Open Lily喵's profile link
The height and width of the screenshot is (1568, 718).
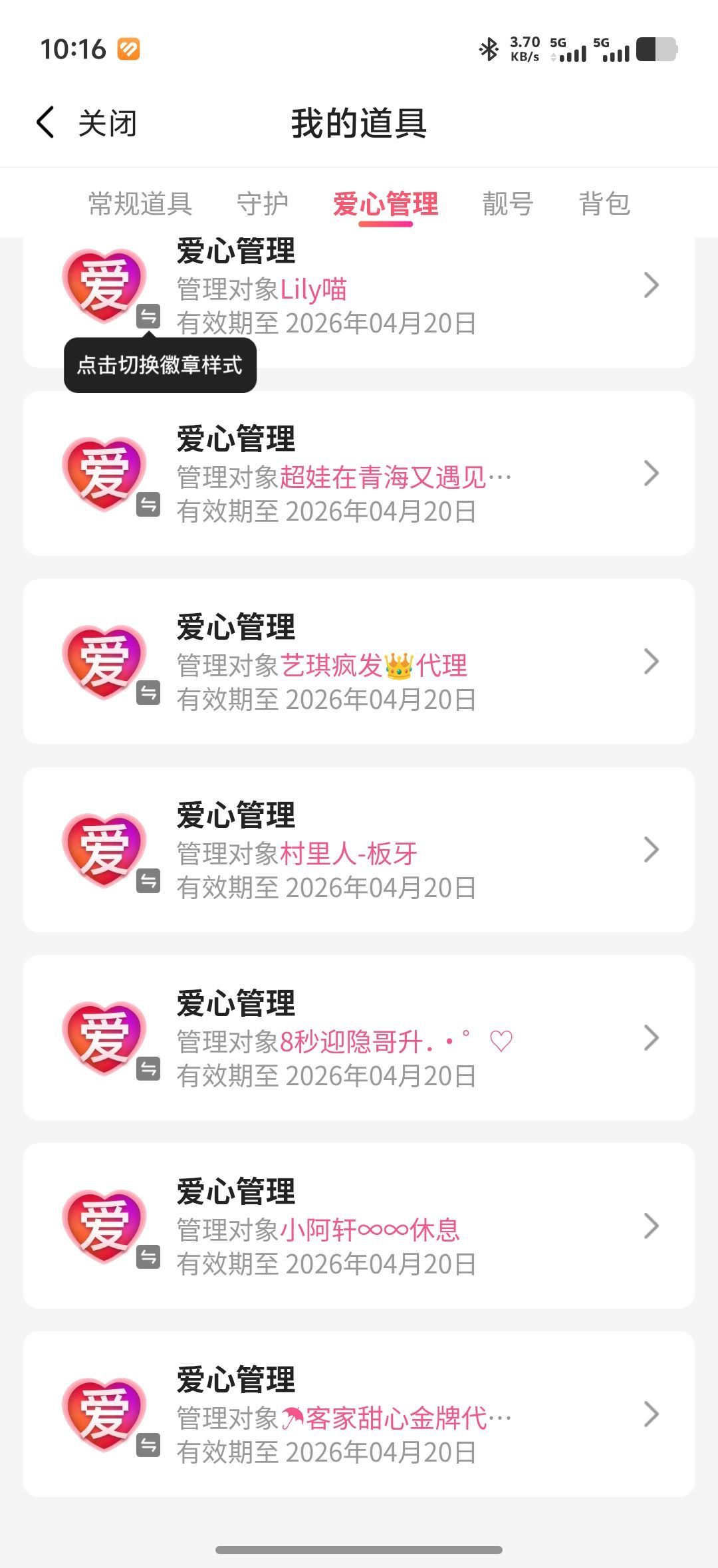click(314, 289)
